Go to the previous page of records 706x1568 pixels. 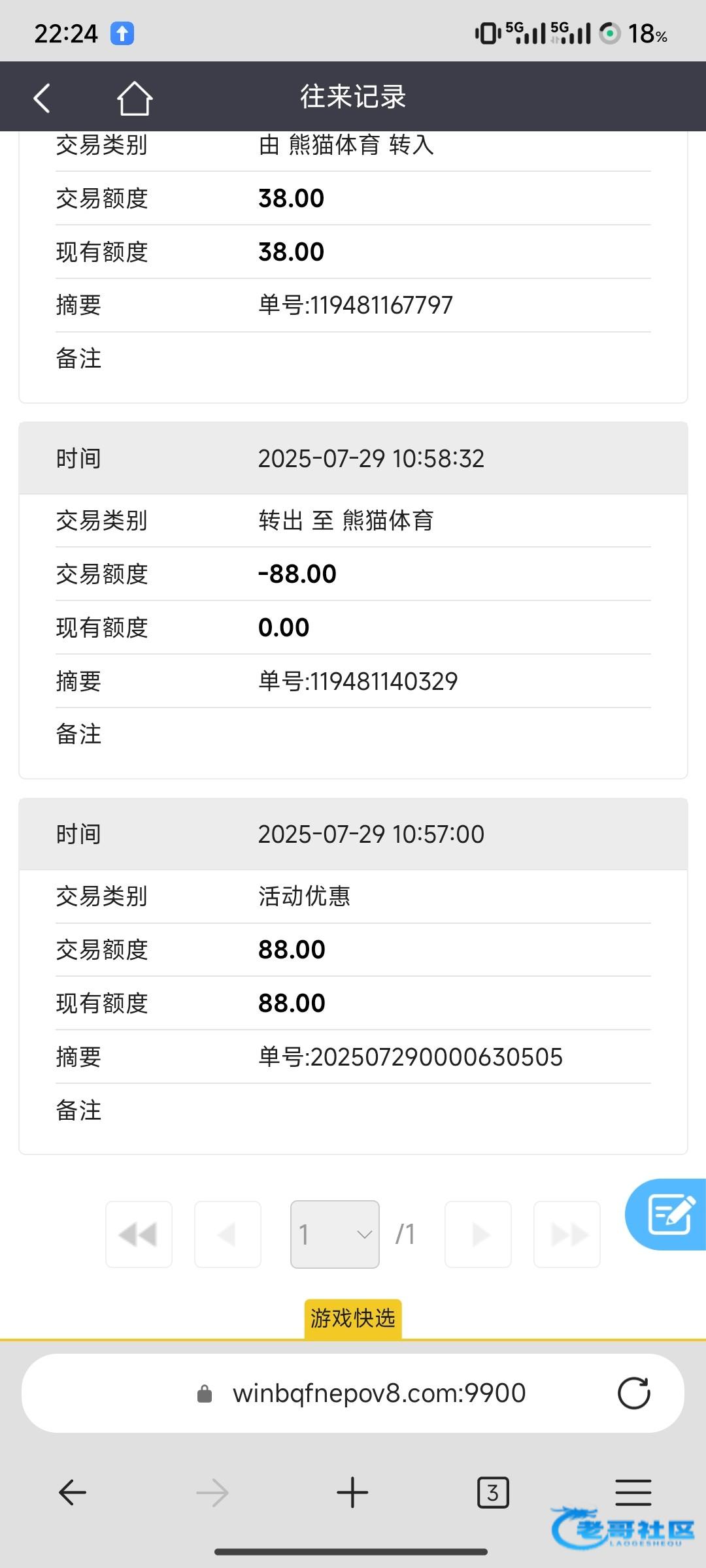[x=227, y=1234]
